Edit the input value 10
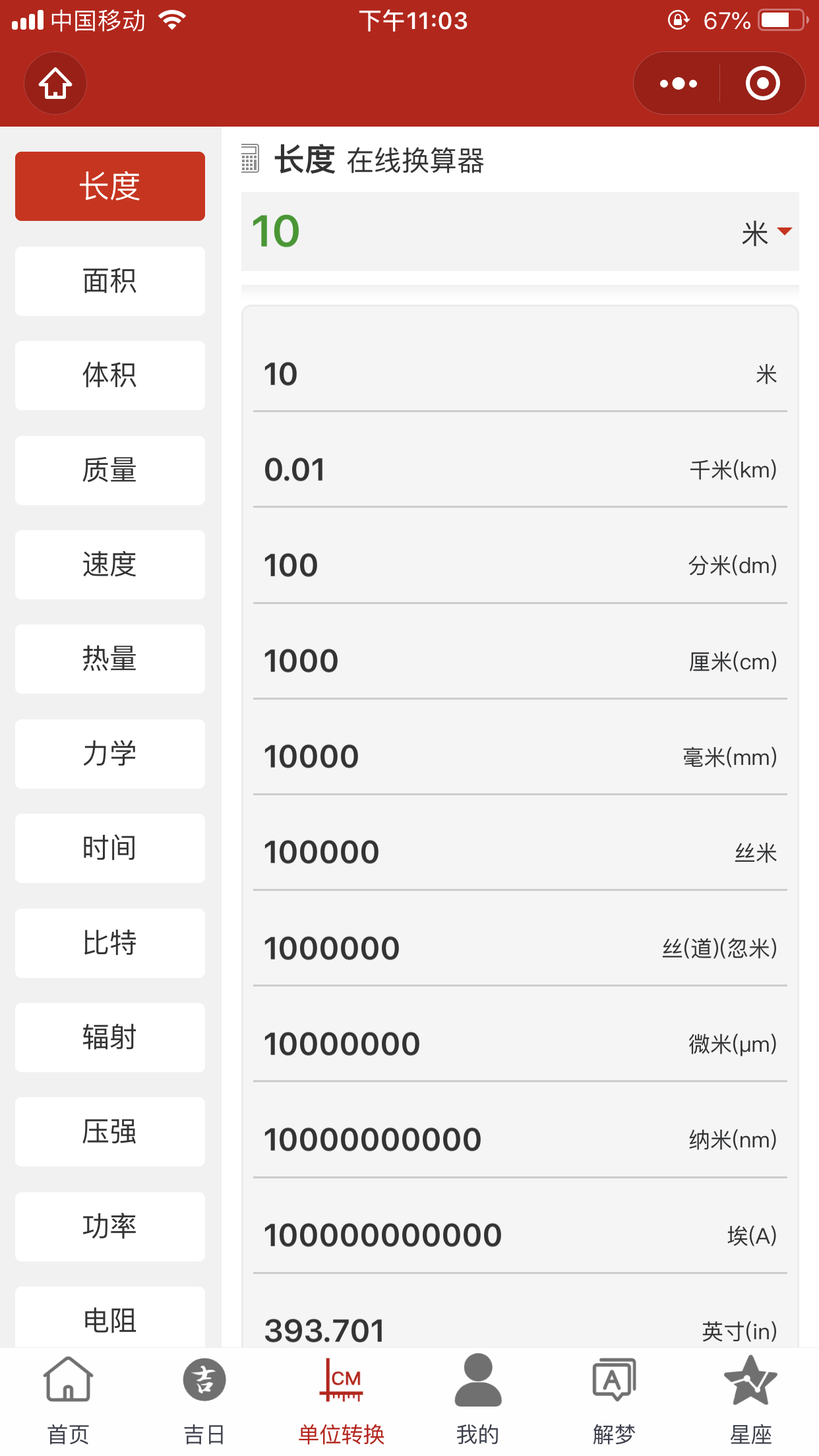This screenshot has height=1456, width=819. [488, 231]
